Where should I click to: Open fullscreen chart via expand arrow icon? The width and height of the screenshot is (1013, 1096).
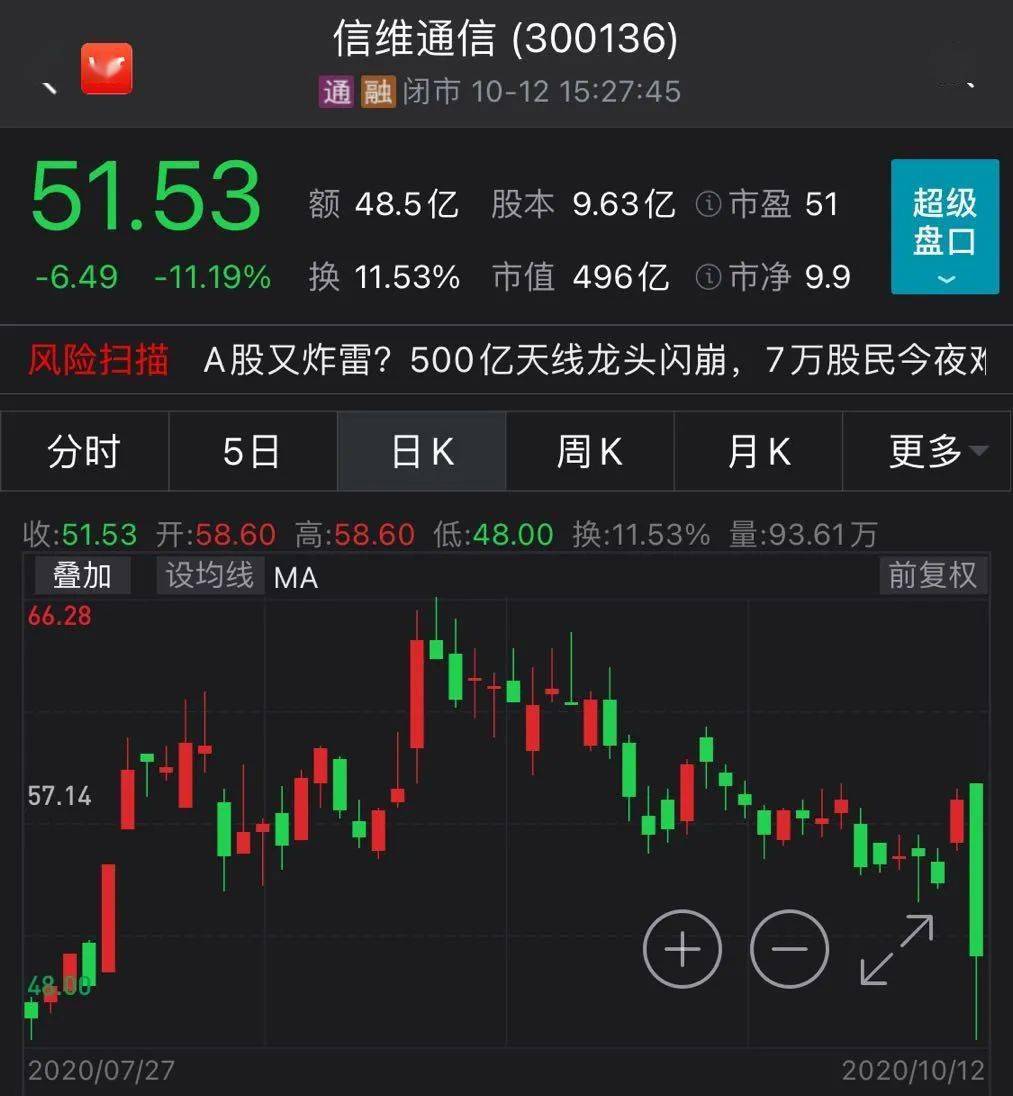pyautogui.click(x=897, y=947)
